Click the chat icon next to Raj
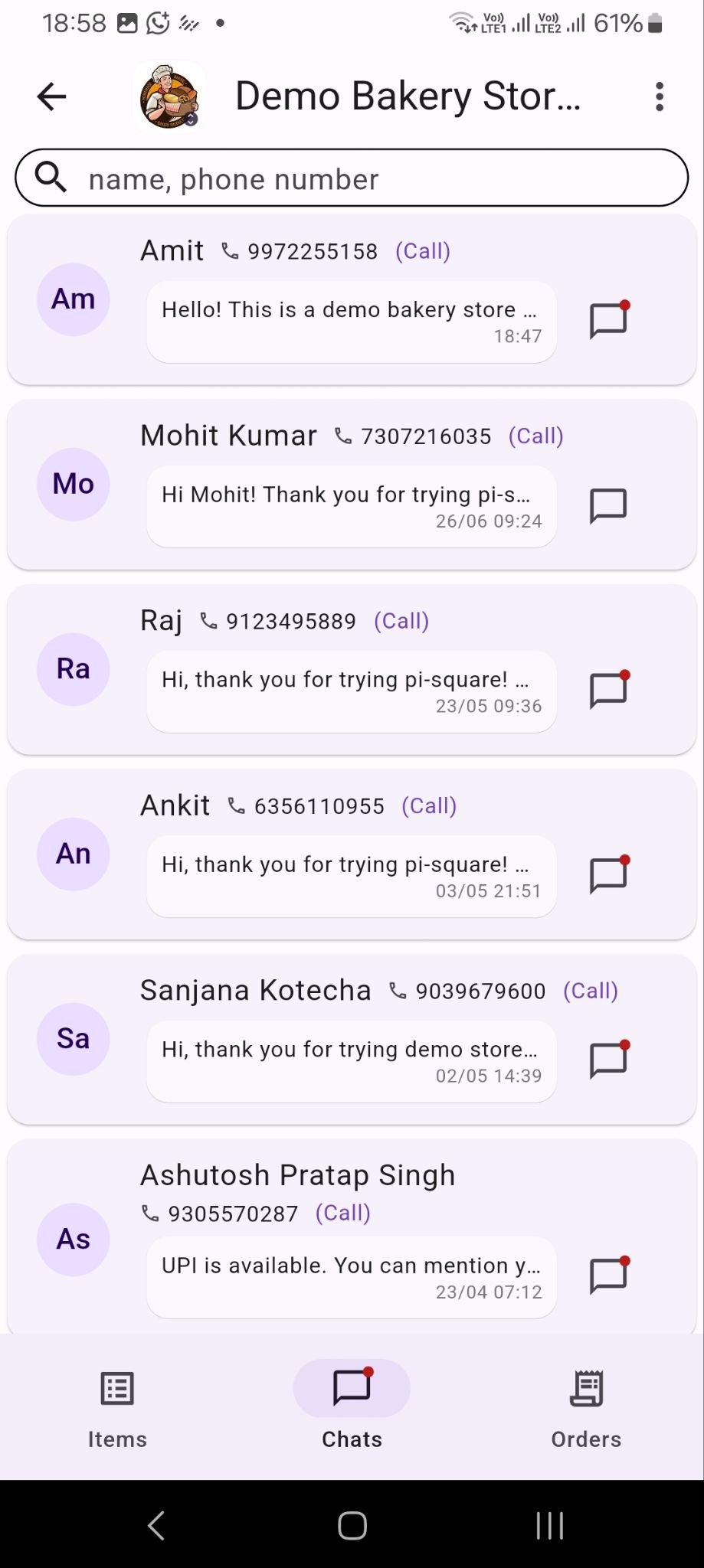The height and width of the screenshot is (1568, 704). (x=607, y=688)
